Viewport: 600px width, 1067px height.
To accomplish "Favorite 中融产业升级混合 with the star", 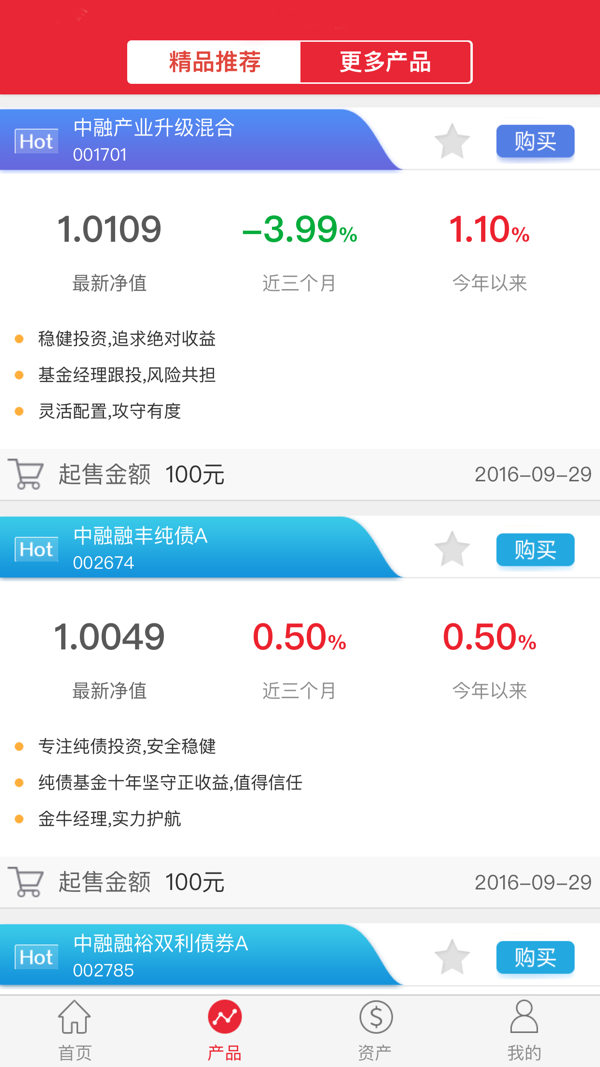I will 452,142.
